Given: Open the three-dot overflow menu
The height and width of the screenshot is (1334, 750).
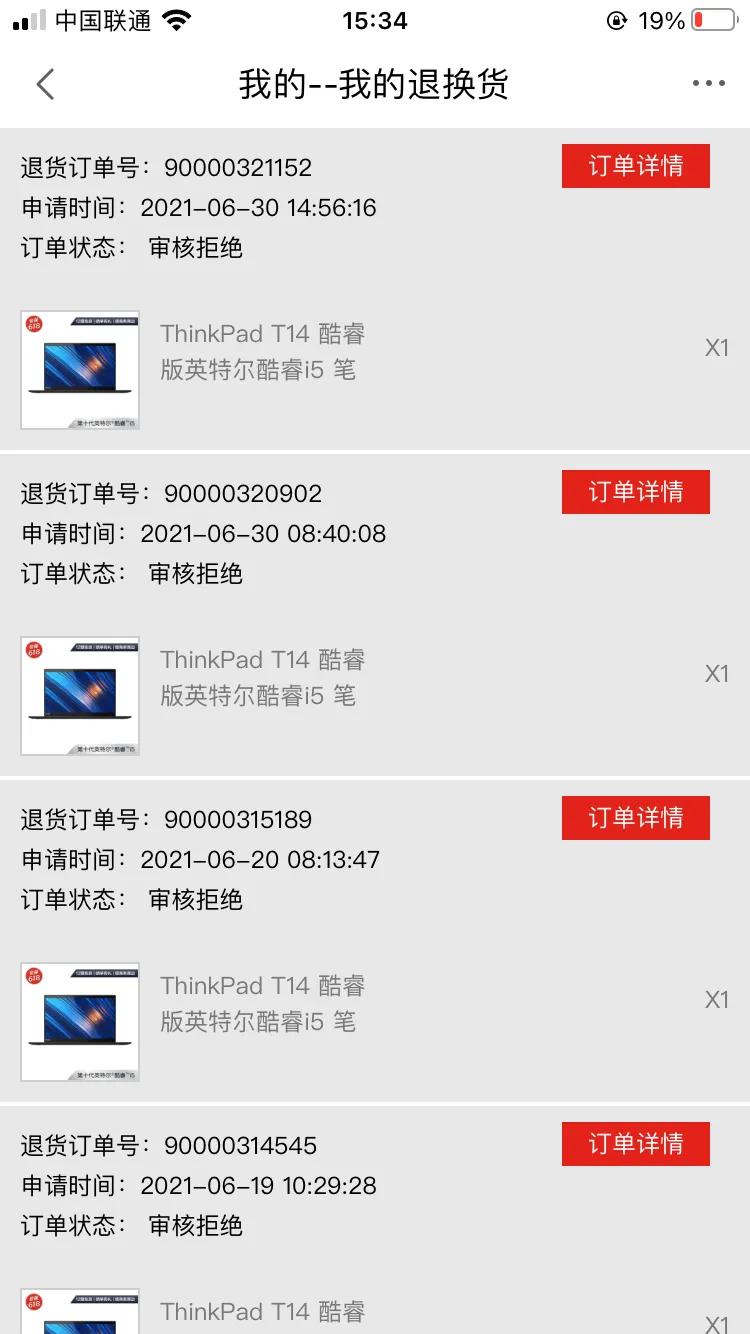Looking at the screenshot, I should coord(708,84).
